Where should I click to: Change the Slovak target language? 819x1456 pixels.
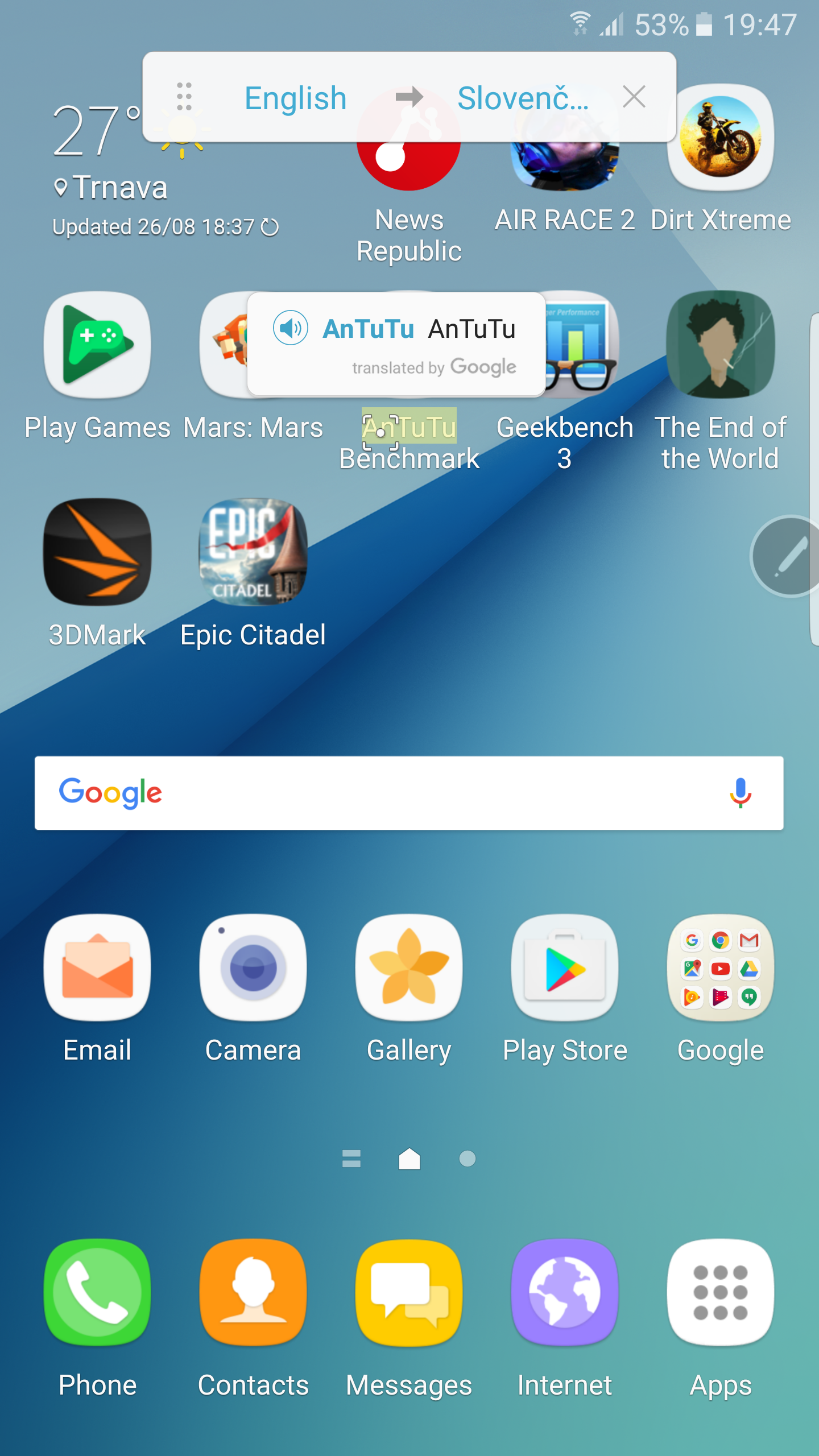pos(523,98)
